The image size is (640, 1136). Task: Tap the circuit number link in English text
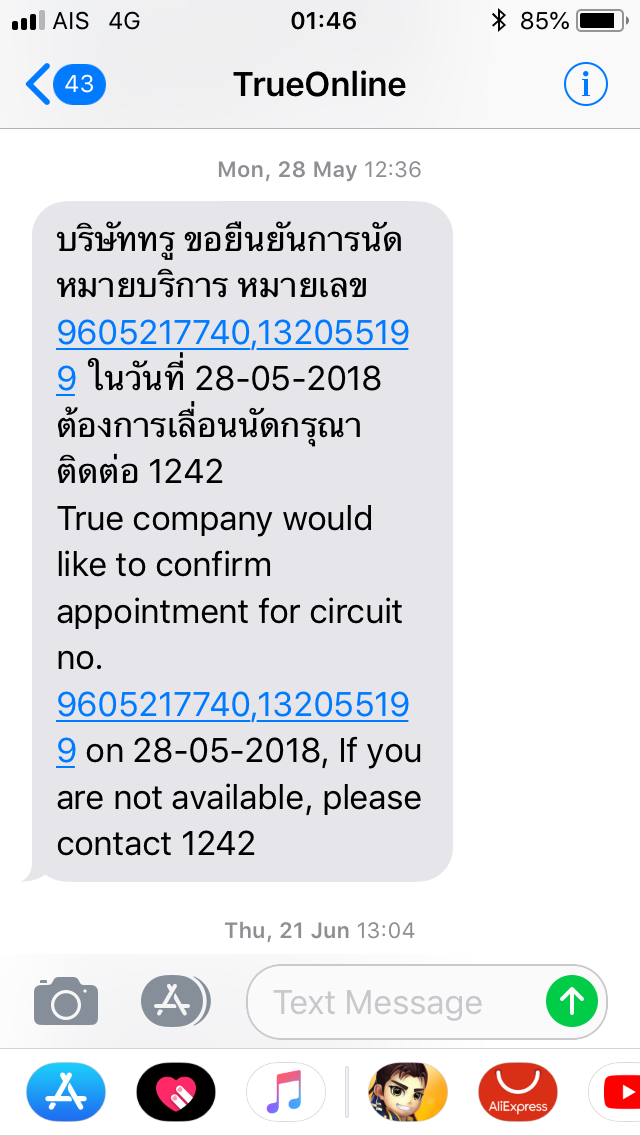point(233,727)
